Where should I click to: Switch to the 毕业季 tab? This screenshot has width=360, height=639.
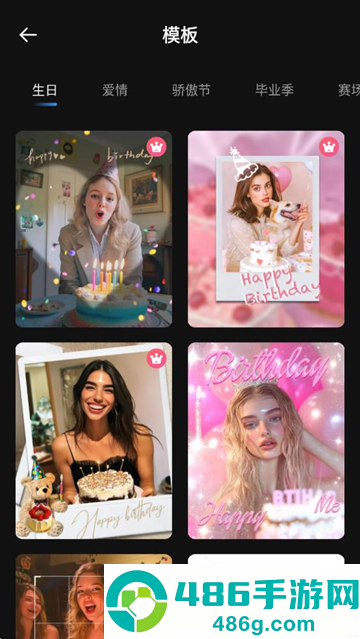point(274,90)
